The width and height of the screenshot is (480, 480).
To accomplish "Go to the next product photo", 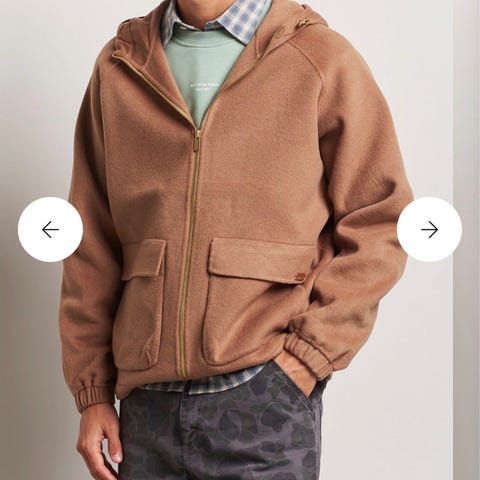I will click(x=429, y=229).
